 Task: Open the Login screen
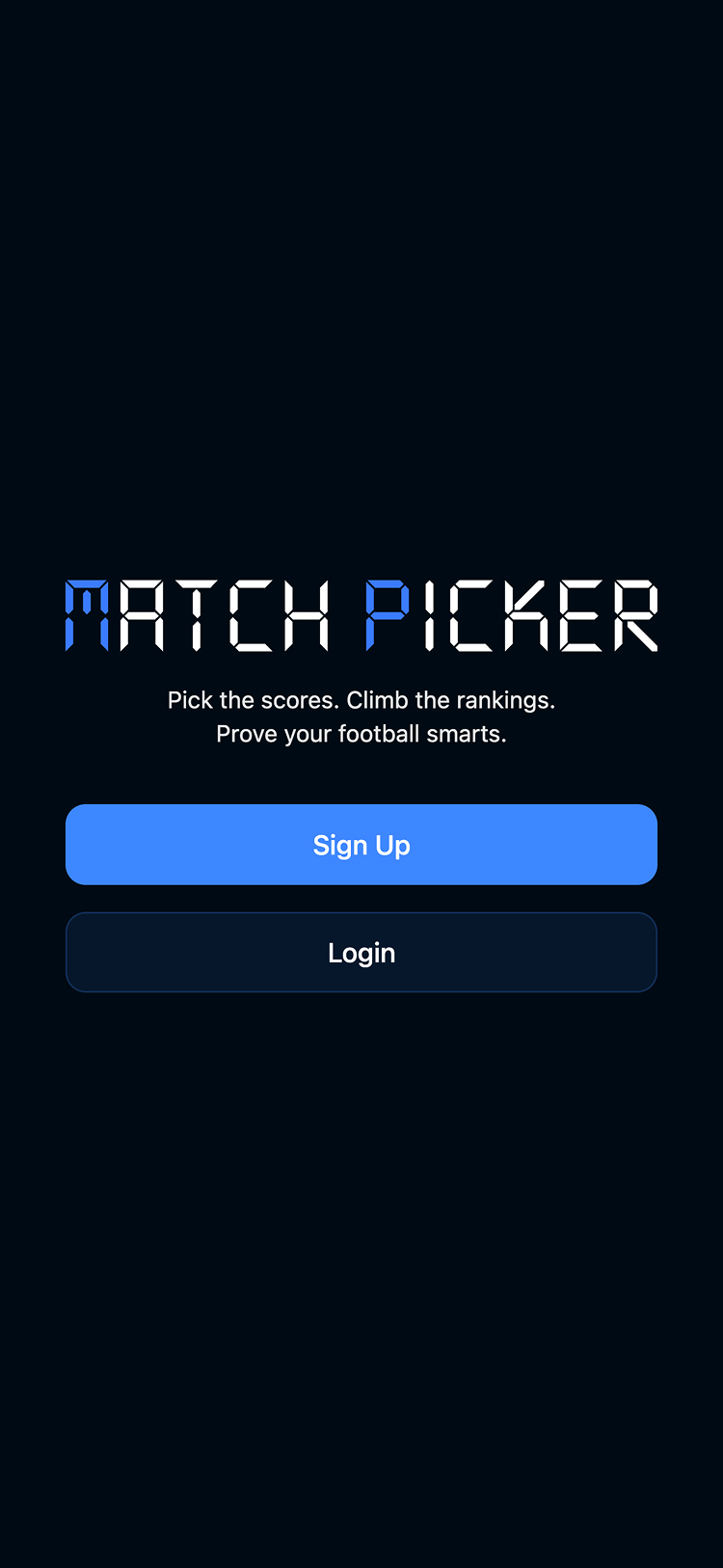point(361,953)
